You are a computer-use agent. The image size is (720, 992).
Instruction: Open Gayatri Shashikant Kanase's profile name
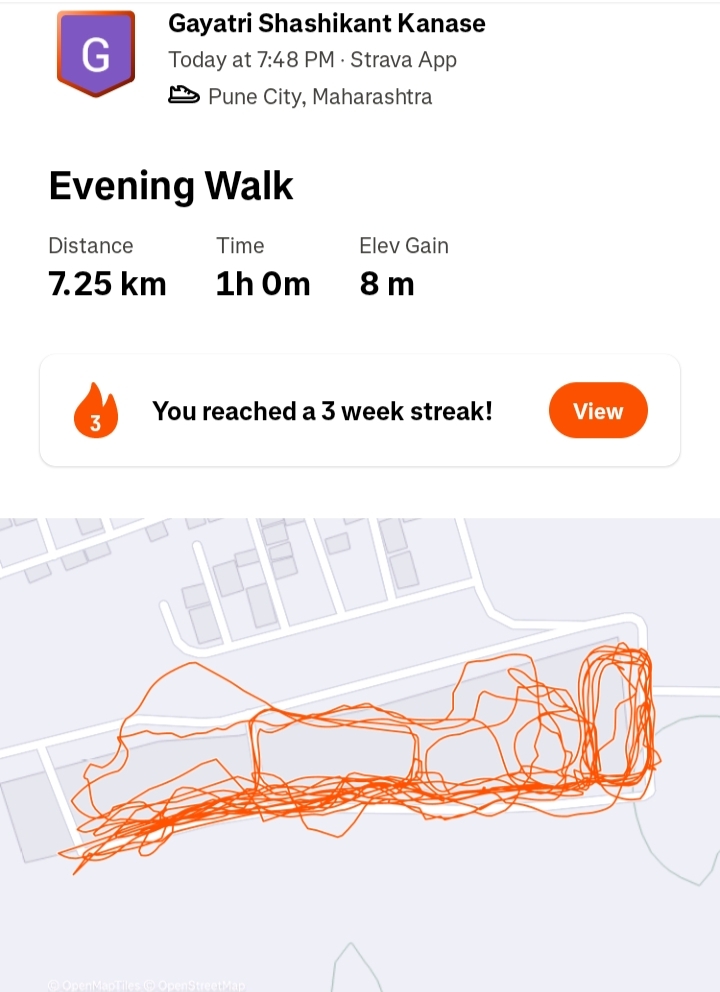coord(327,23)
